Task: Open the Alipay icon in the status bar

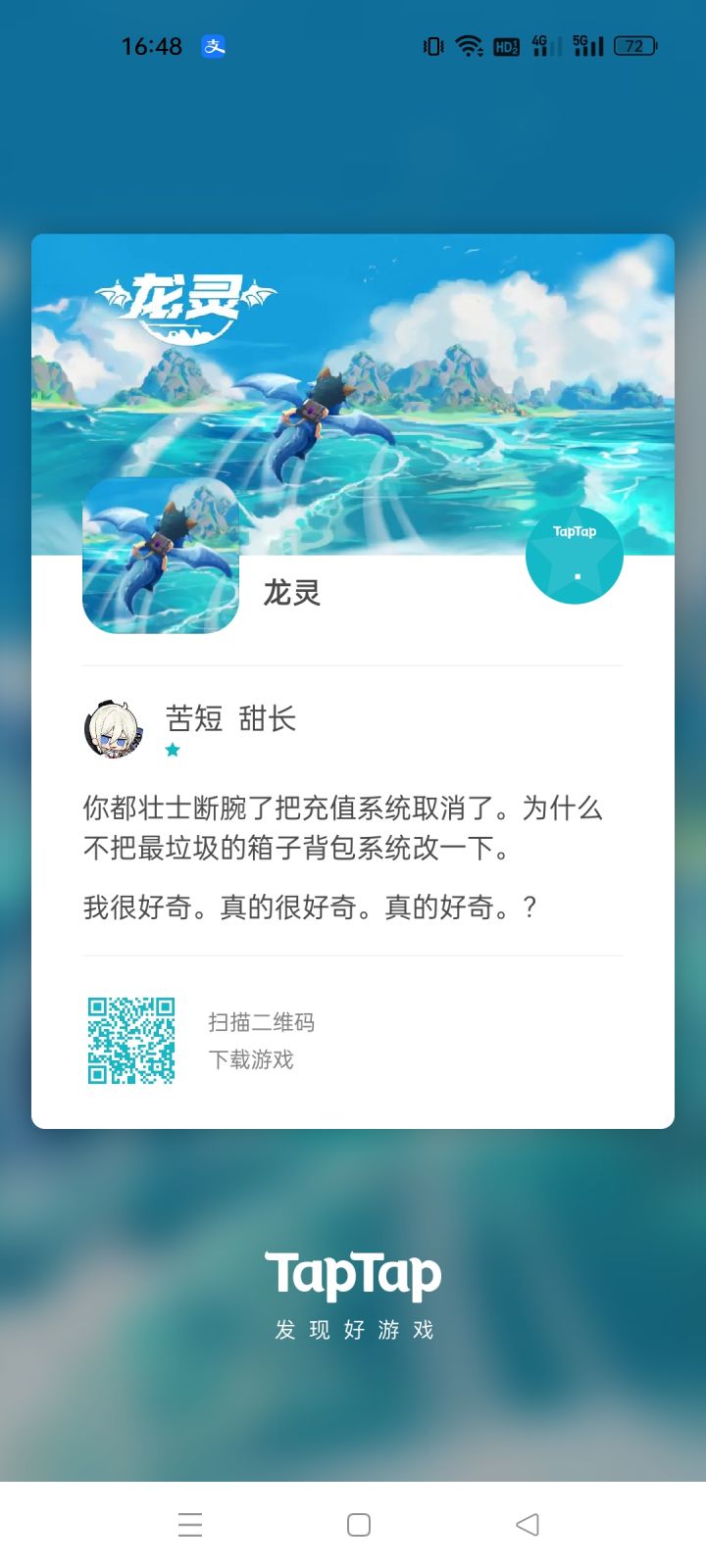Action: [x=216, y=46]
